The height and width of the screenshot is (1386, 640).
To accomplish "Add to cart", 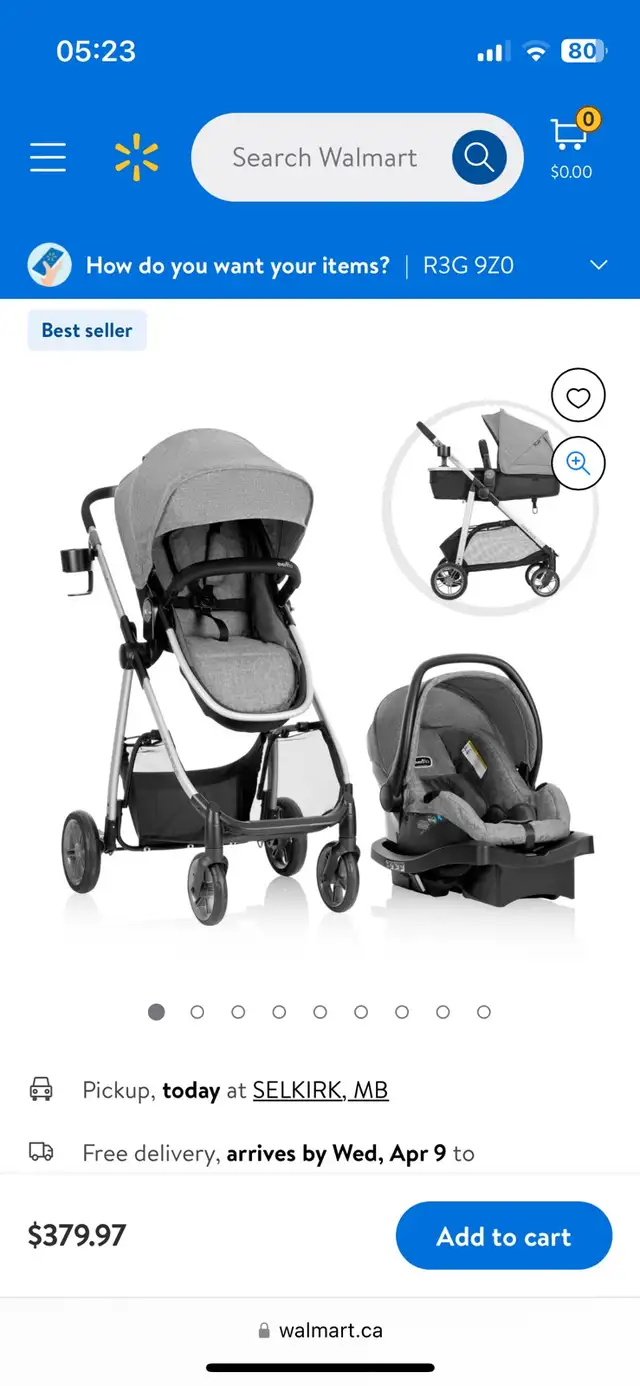I will click(504, 1236).
